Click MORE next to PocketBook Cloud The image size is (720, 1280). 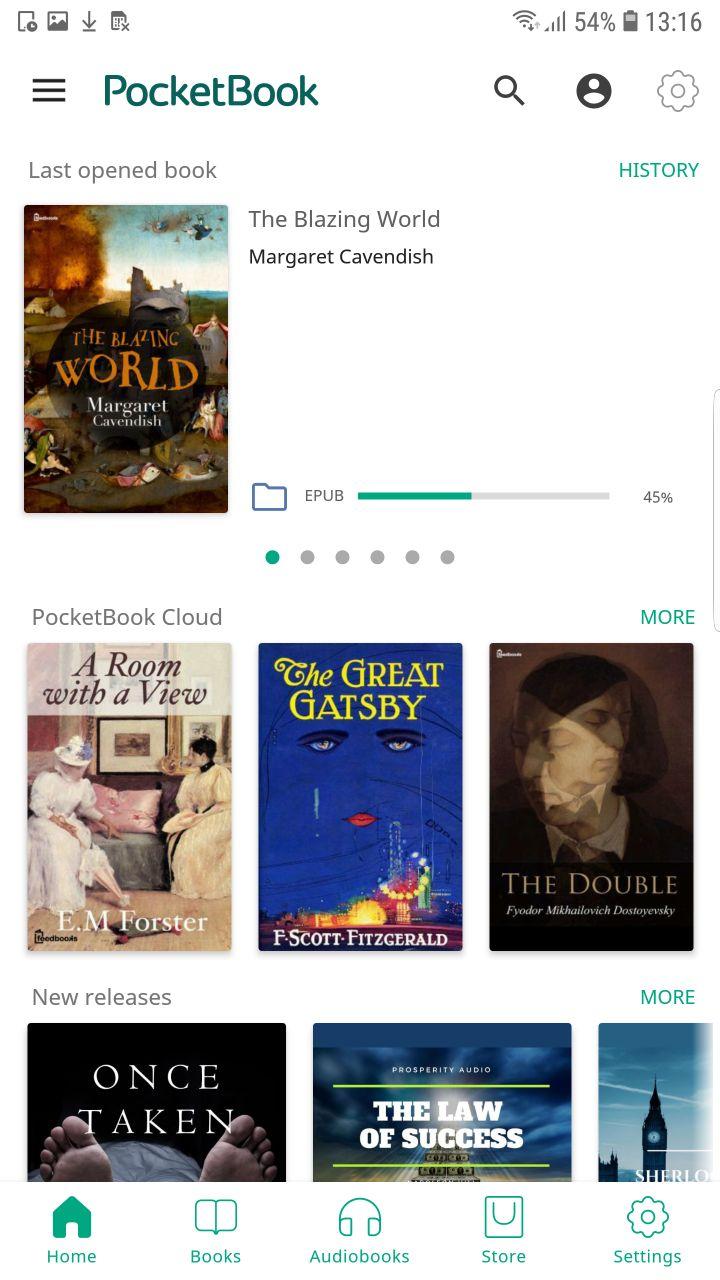tap(667, 617)
